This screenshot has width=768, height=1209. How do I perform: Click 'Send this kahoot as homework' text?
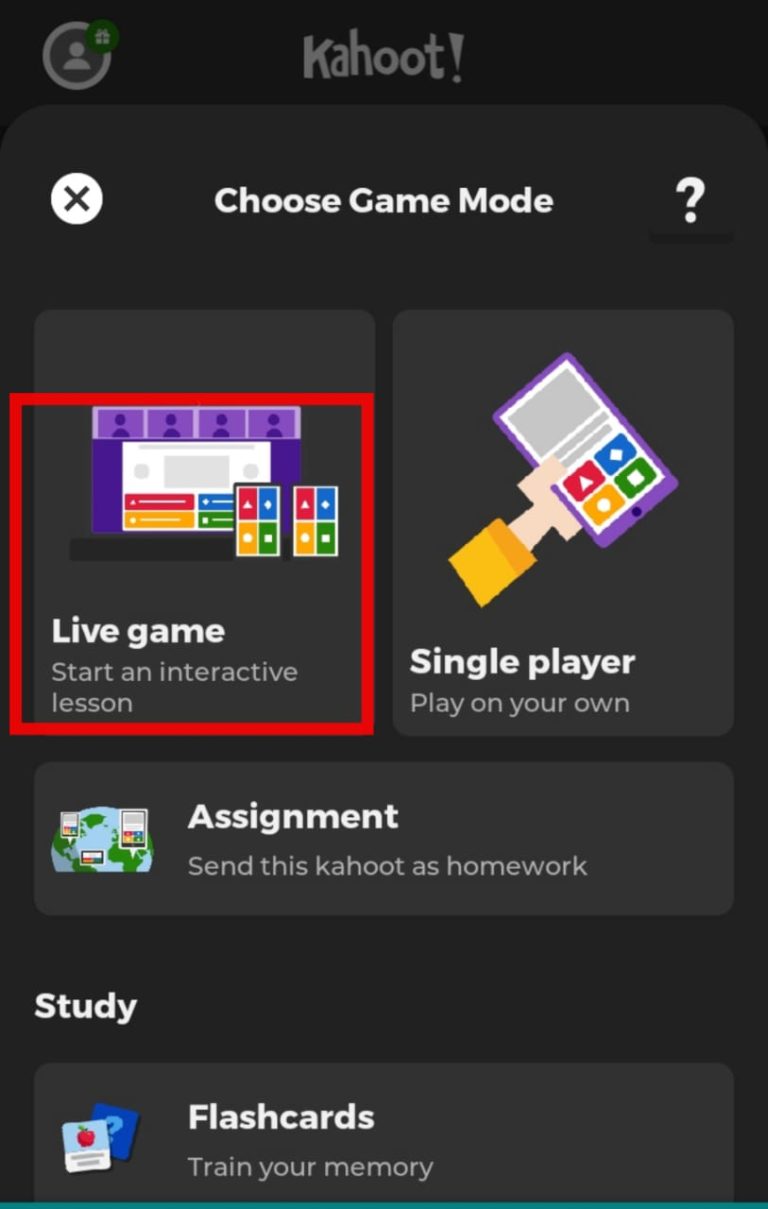pyautogui.click(x=387, y=866)
